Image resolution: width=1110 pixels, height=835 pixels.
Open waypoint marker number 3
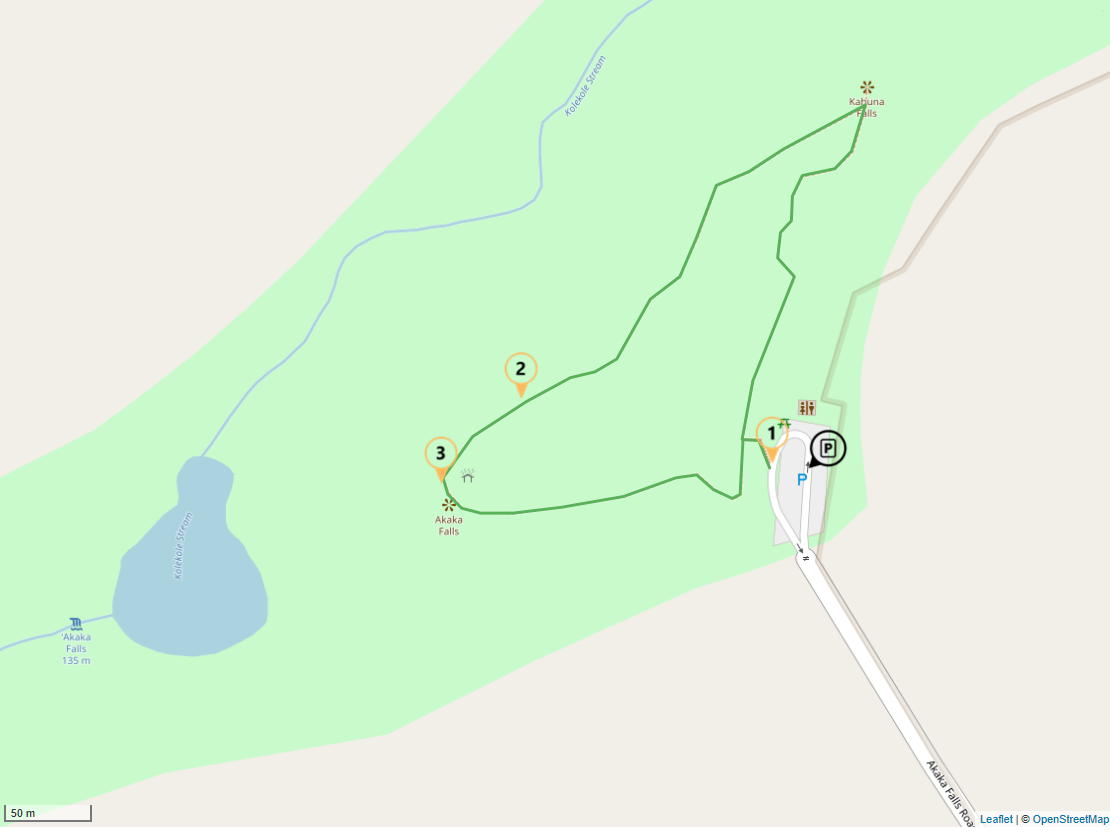pos(441,454)
